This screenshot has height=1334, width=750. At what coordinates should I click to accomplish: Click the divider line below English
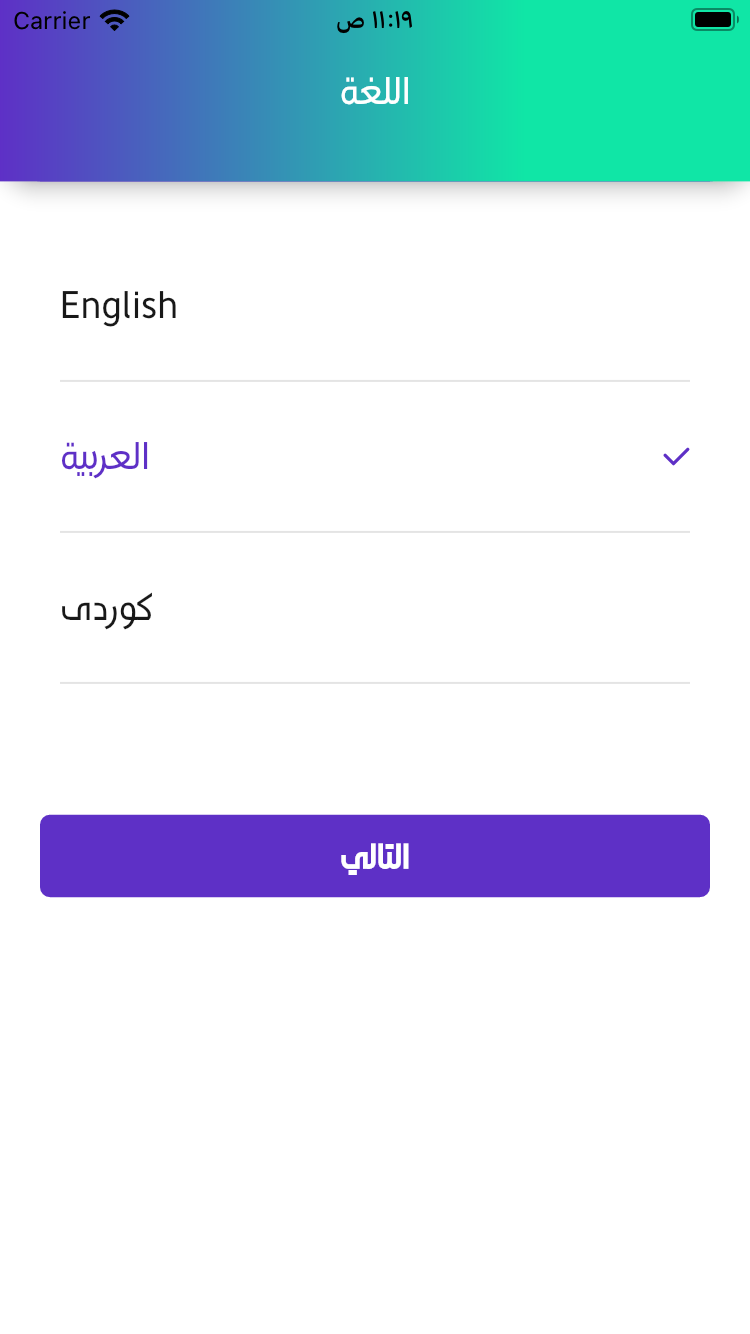pyautogui.click(x=374, y=380)
